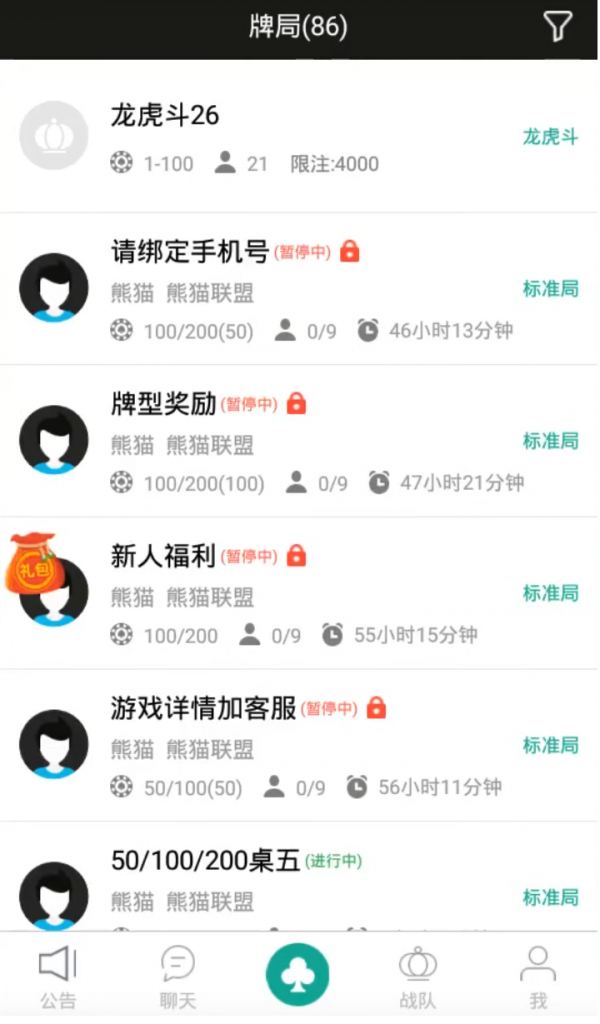
Task: Tap the 礼包 gift bag icon
Action: [x=31, y=564]
